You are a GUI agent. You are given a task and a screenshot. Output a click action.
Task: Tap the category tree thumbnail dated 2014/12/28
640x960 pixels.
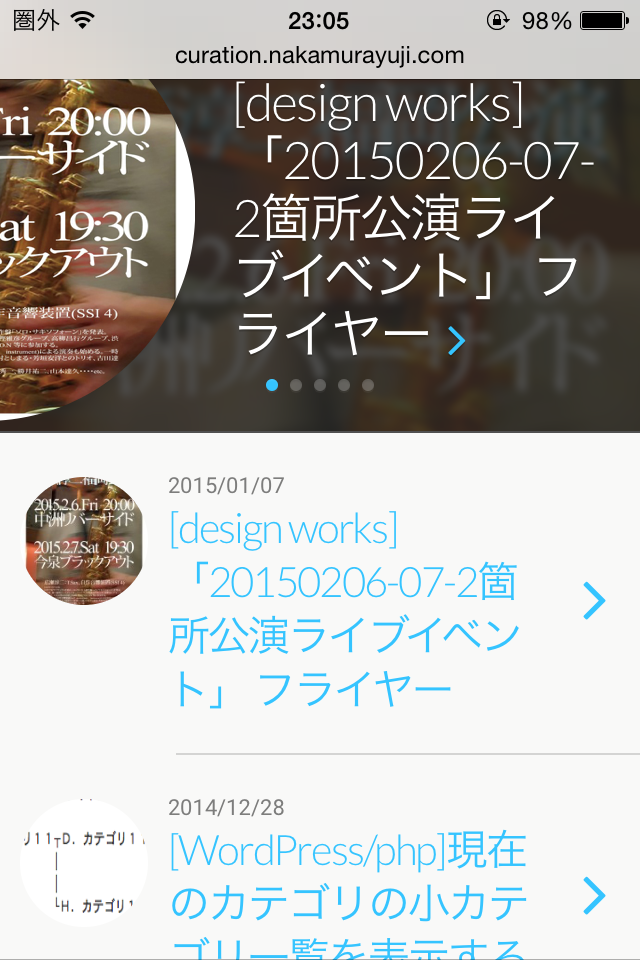click(x=84, y=863)
